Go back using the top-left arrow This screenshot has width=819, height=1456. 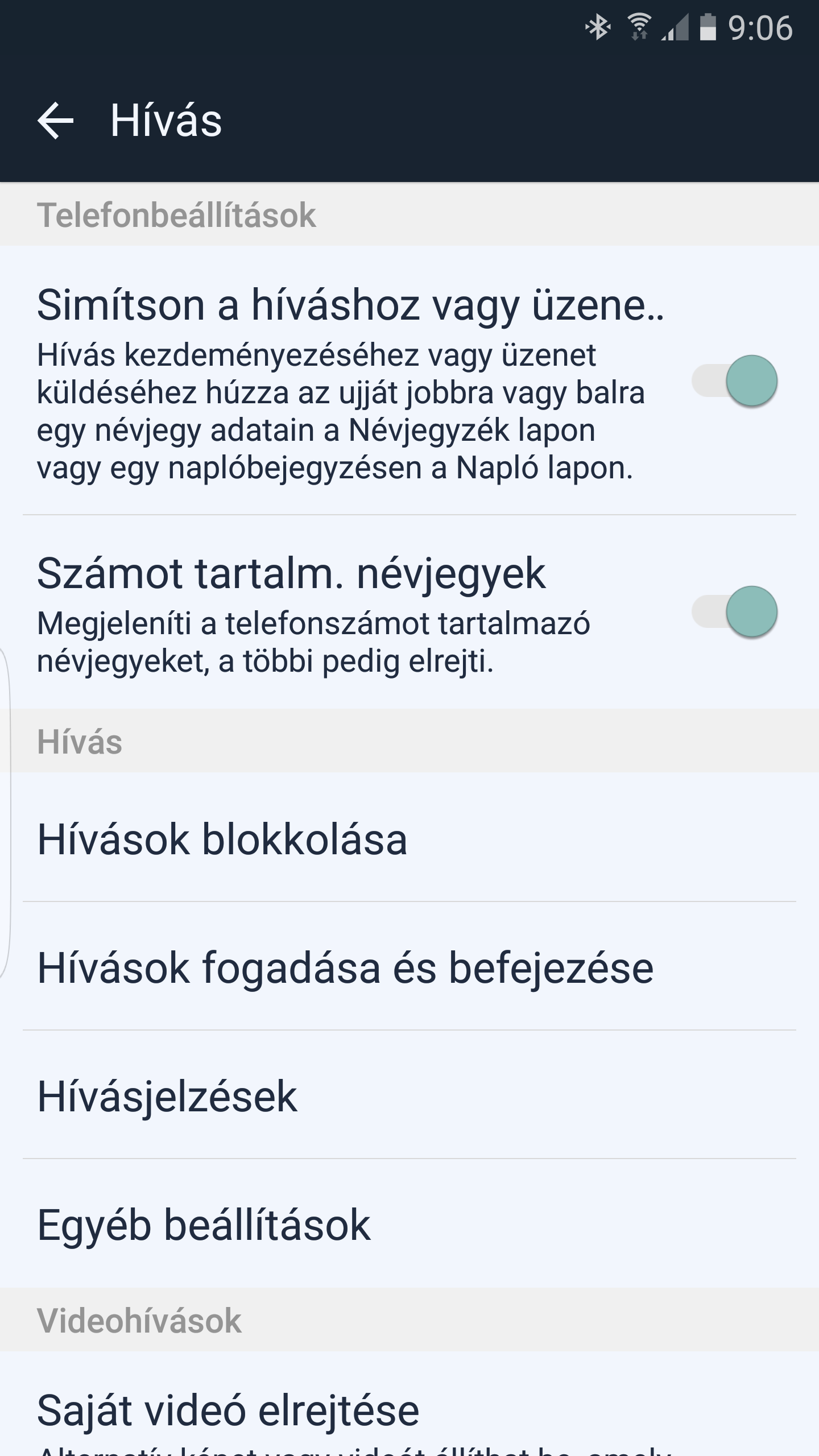tap(55, 121)
